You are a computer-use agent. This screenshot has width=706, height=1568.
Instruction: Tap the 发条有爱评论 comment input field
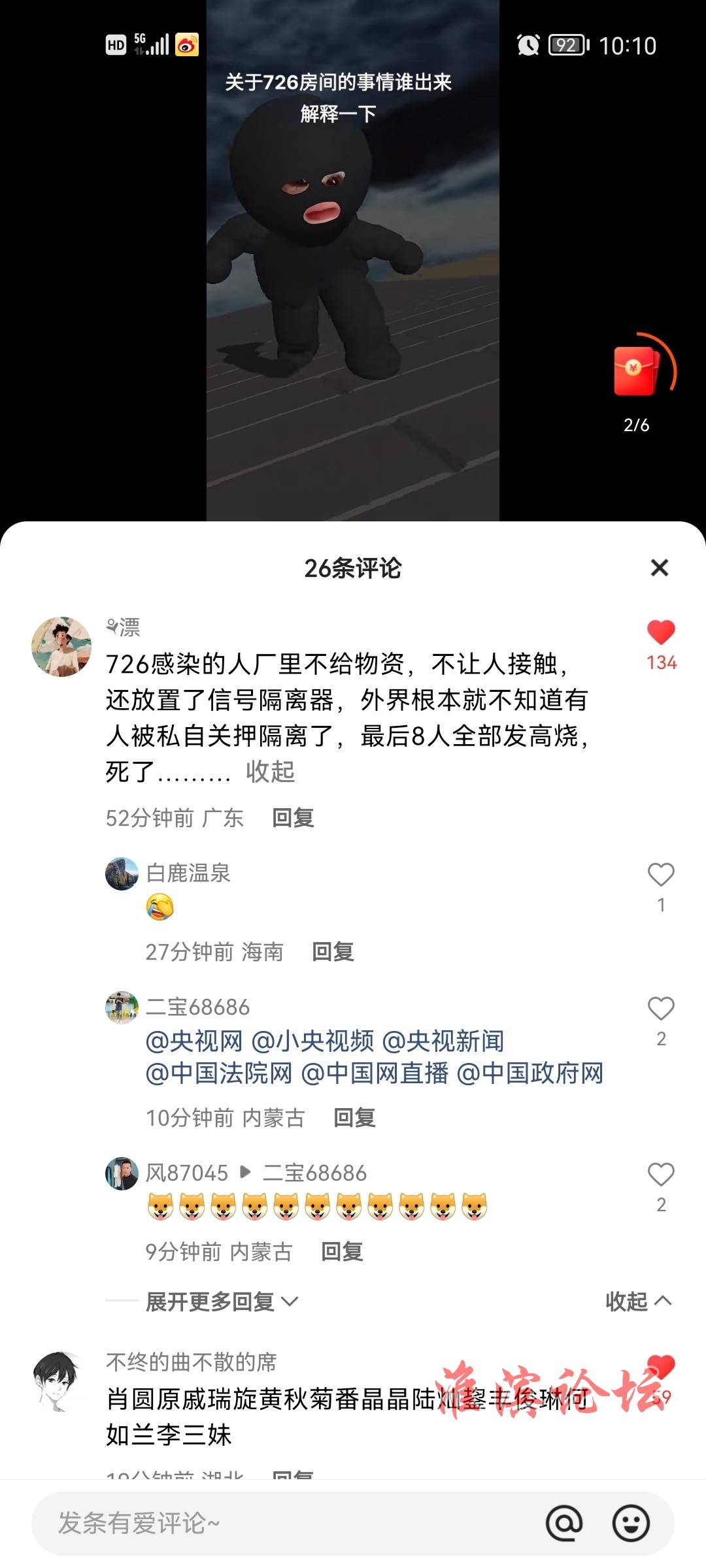(x=275, y=1523)
